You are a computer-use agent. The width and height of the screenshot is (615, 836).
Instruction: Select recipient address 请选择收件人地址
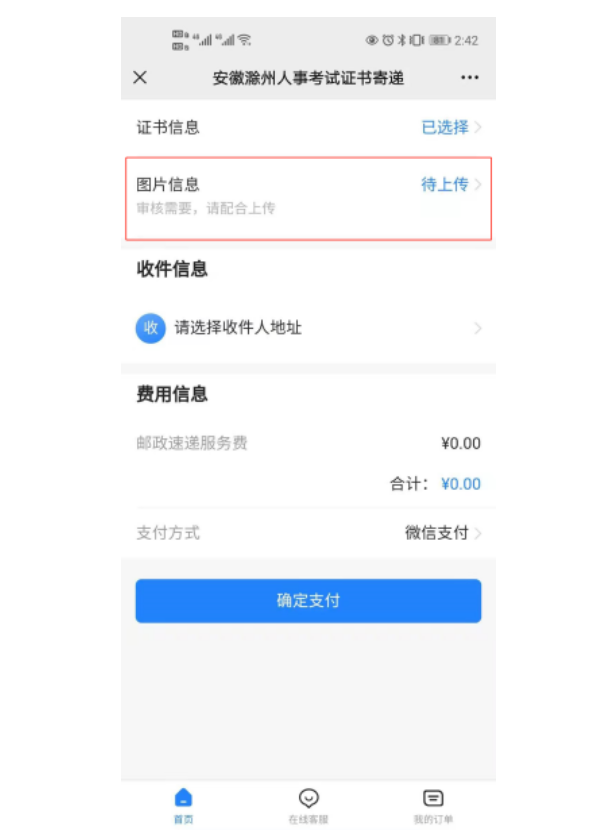tap(308, 328)
